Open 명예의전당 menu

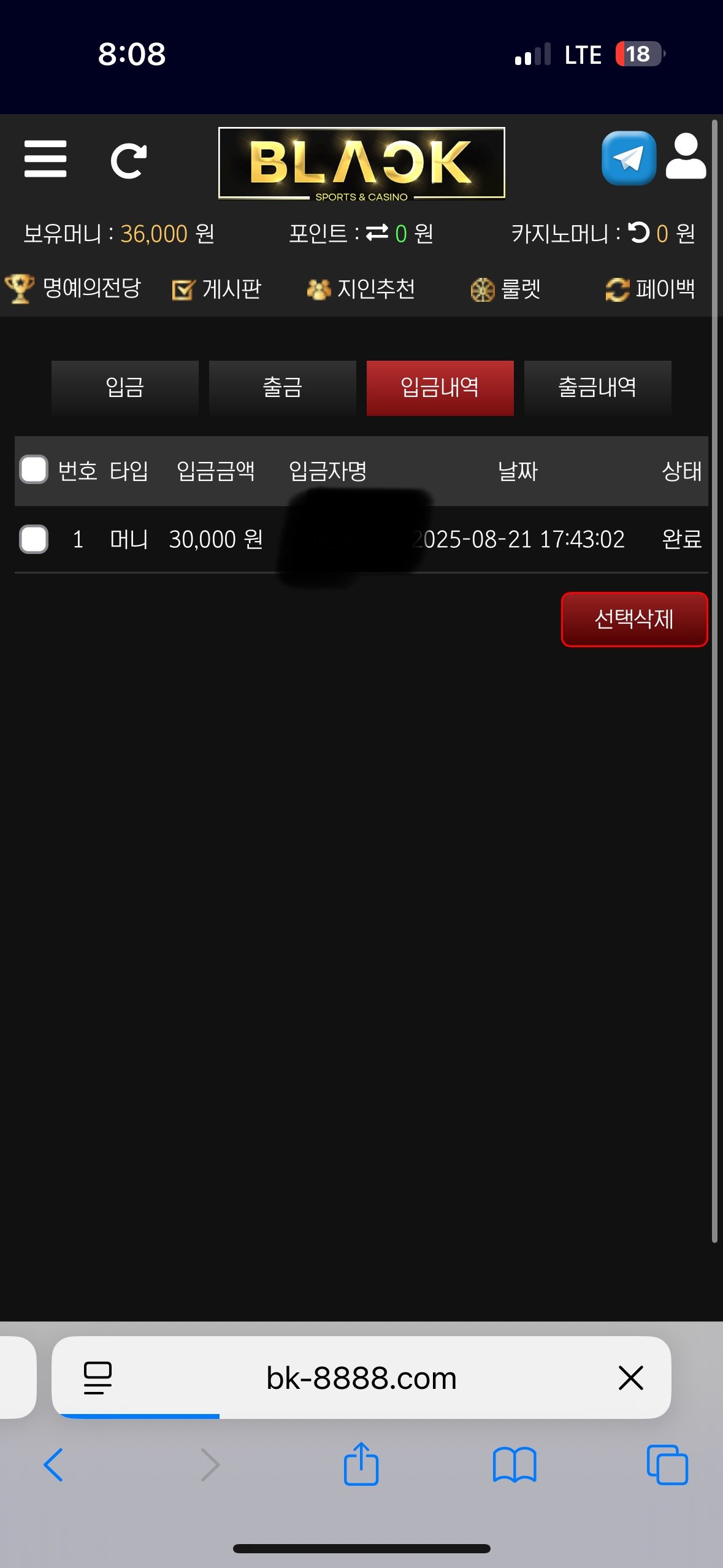click(x=74, y=288)
